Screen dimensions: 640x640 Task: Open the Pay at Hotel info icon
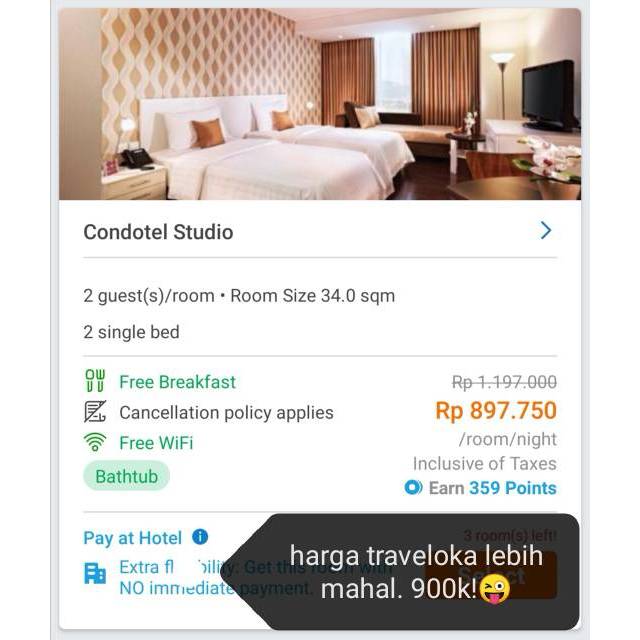point(200,537)
